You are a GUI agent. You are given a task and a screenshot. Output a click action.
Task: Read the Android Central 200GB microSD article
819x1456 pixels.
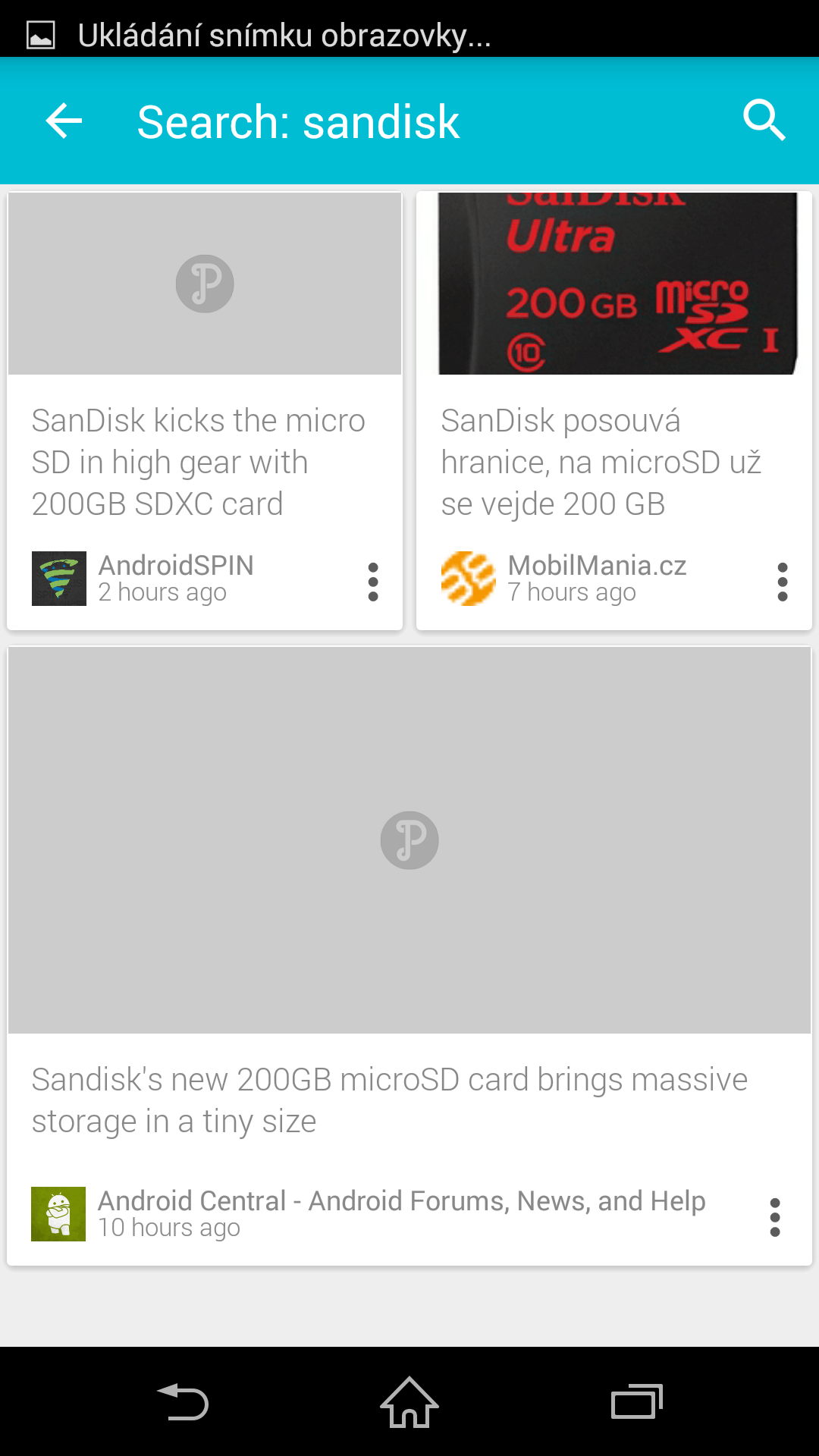389,1100
